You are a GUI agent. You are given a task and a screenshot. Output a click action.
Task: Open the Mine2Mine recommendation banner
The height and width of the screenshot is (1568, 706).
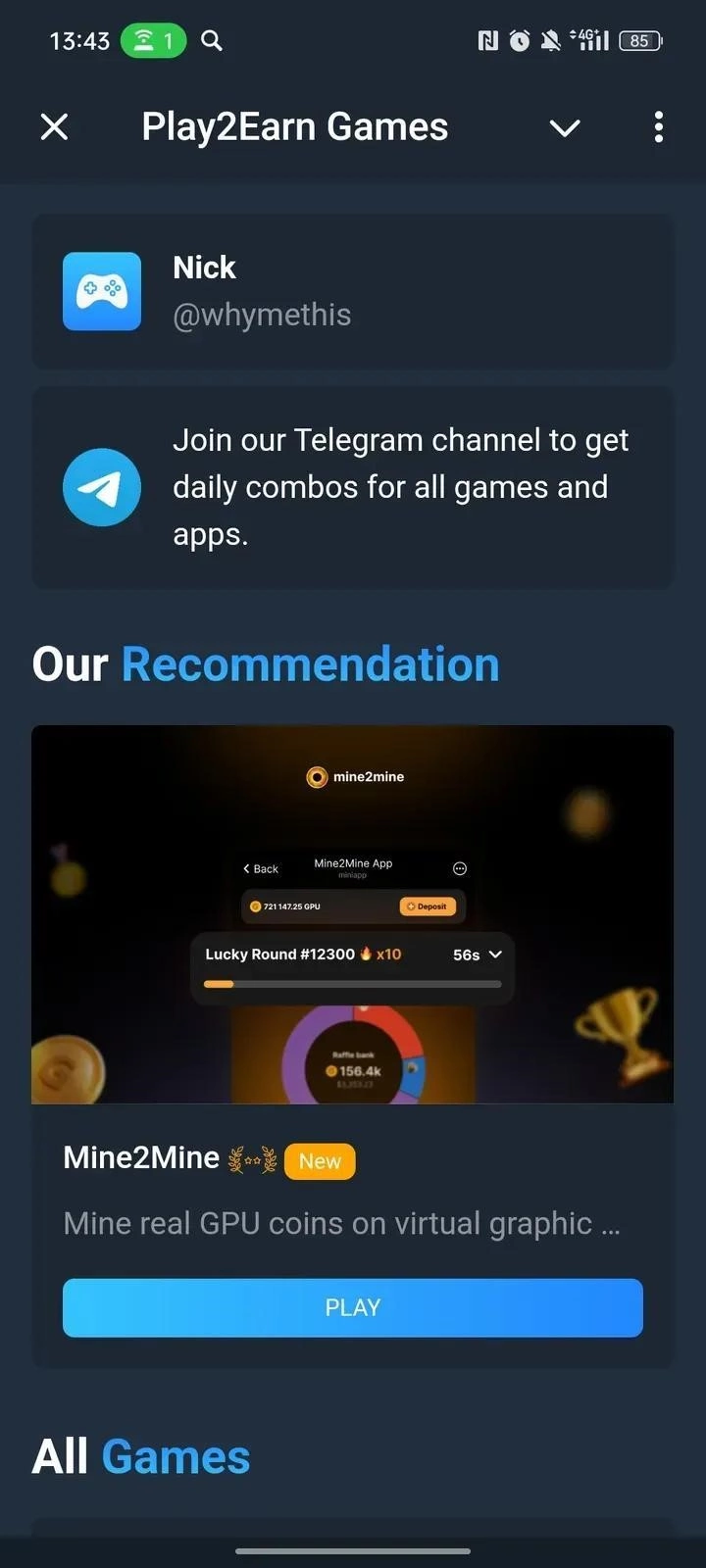[353, 913]
